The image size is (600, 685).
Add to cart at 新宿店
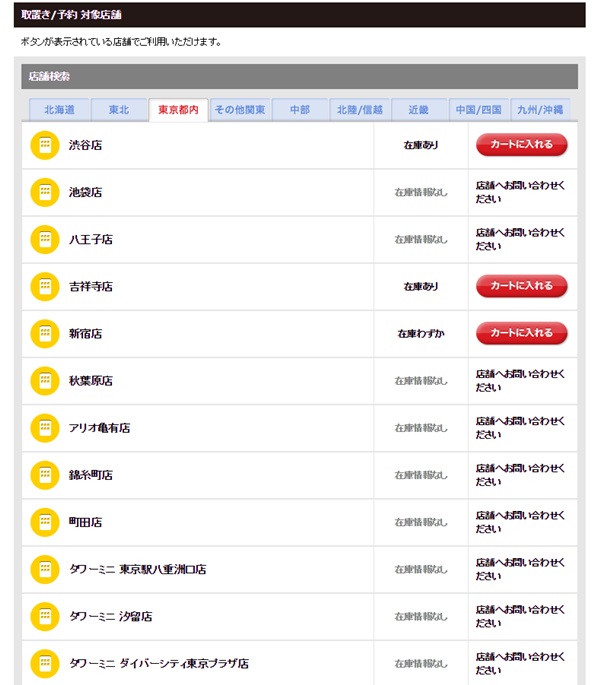point(521,333)
